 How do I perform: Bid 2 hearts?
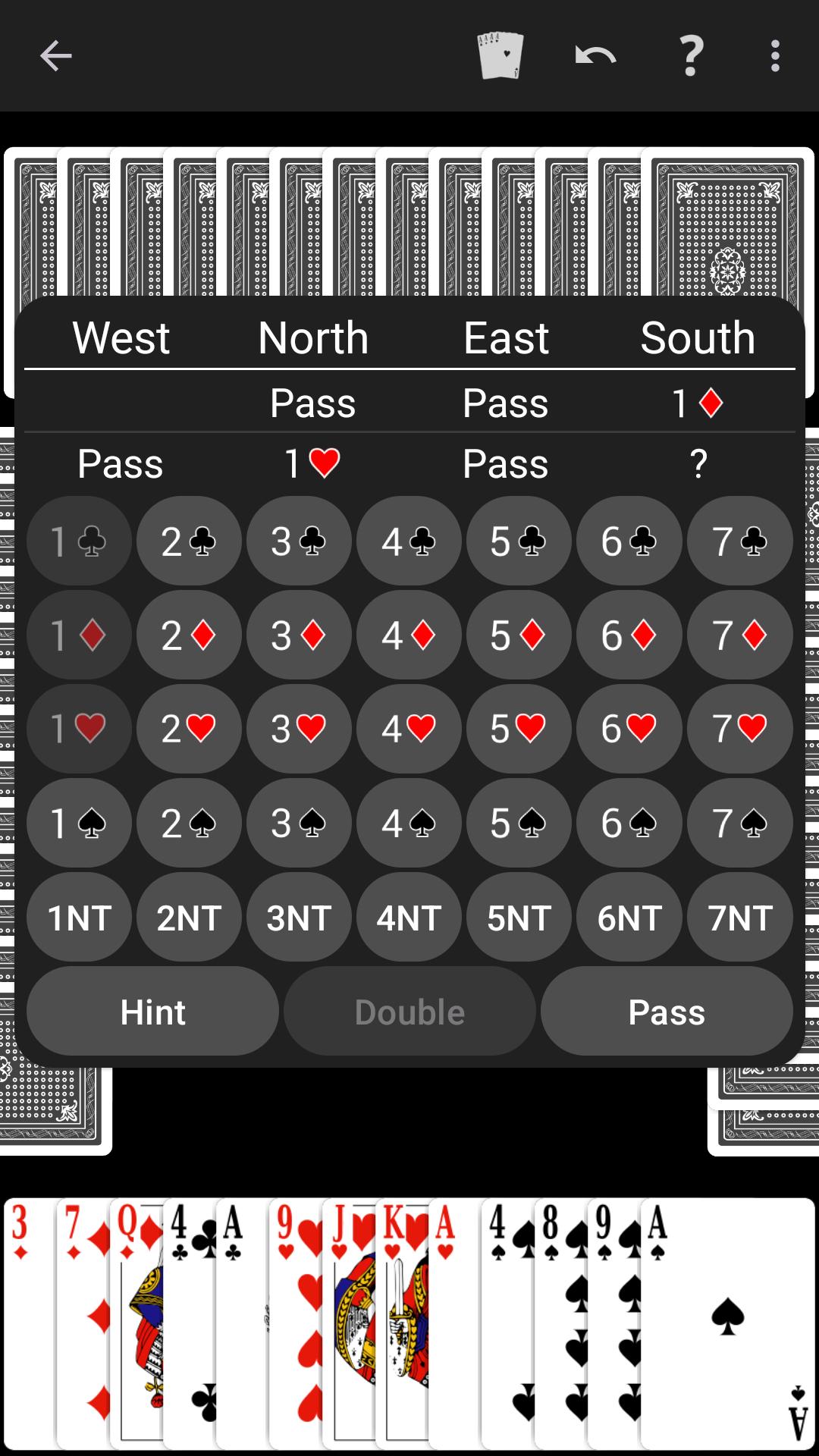pyautogui.click(x=189, y=729)
